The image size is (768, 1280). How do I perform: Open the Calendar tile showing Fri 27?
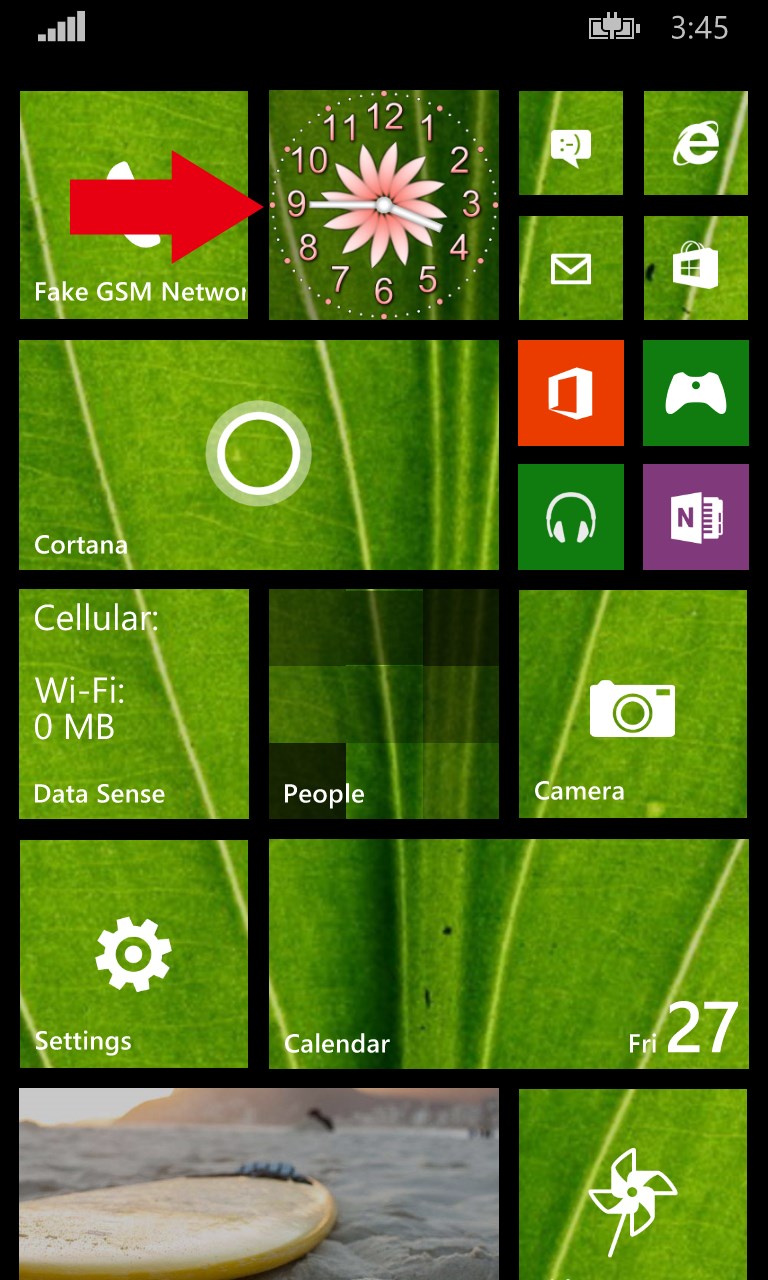508,954
